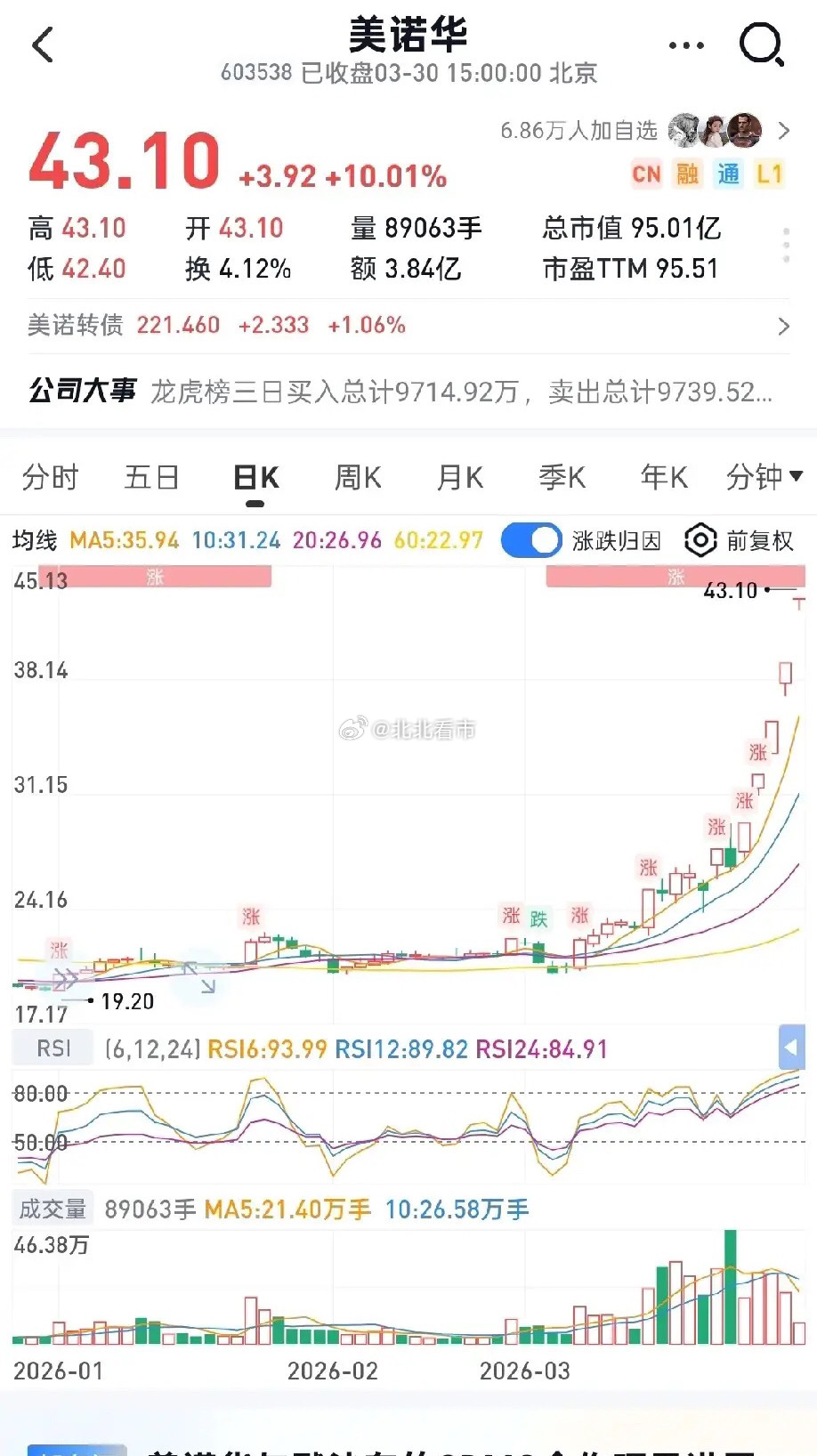Screen dimensions: 817x1456
Task: Open the 公司大事 龙虎榜 news item
Action: coord(408,389)
